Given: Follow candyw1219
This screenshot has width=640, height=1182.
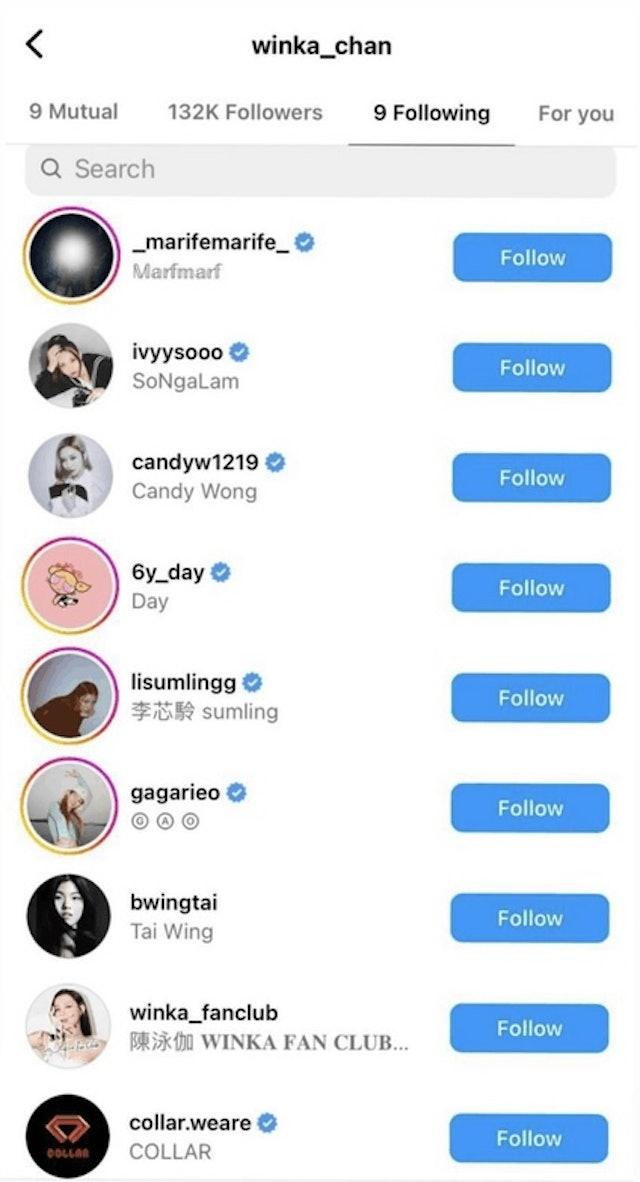Looking at the screenshot, I should [531, 478].
